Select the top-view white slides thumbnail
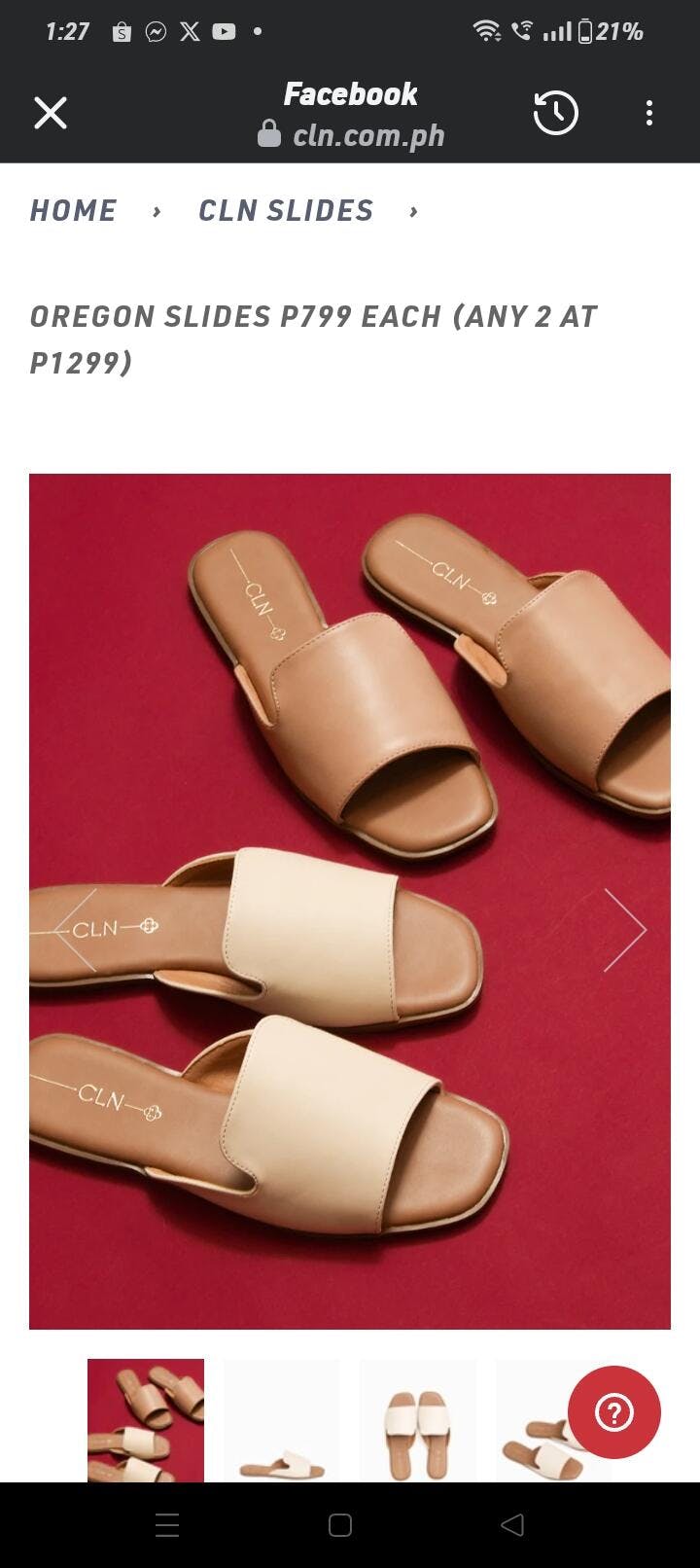This screenshot has width=700, height=1568. 418,1419
